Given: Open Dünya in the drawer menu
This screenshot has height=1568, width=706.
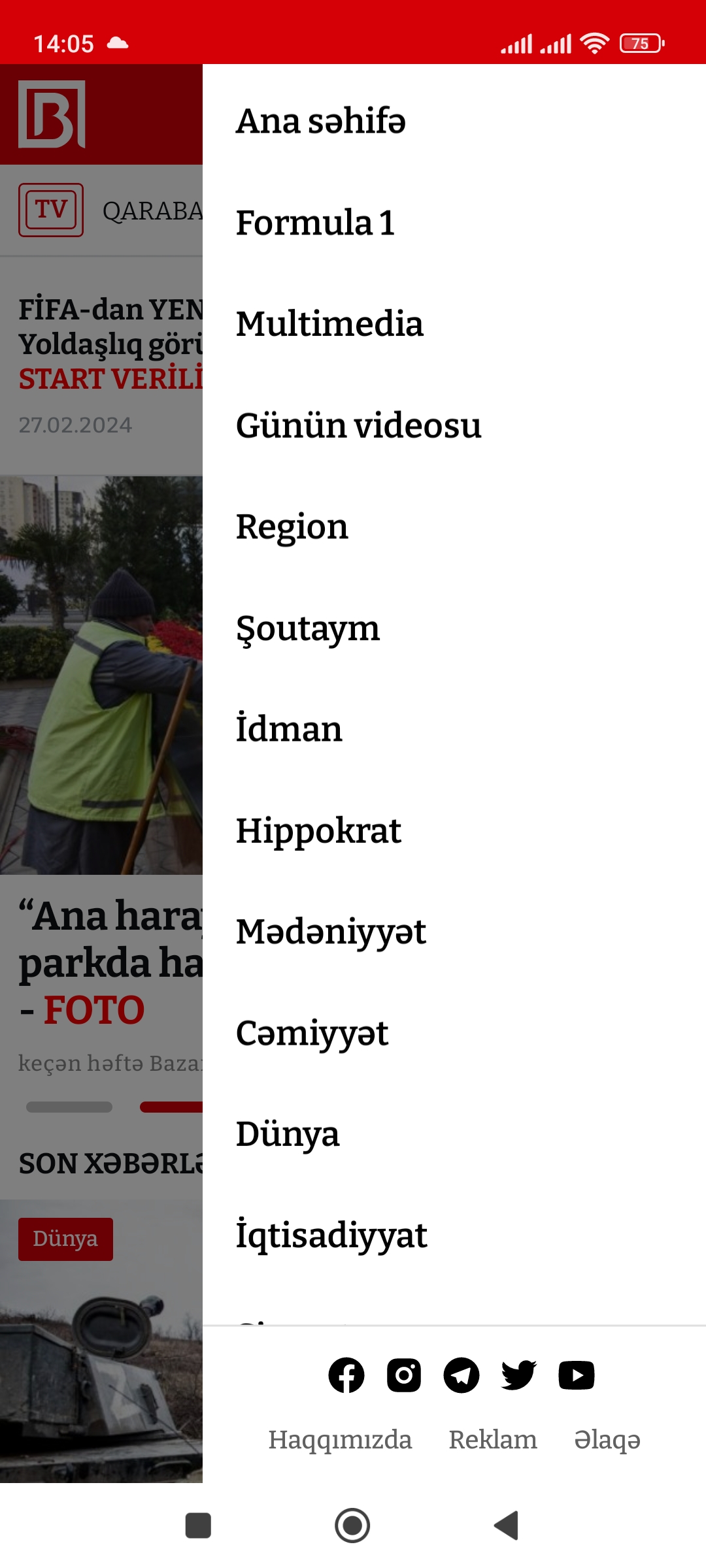Looking at the screenshot, I should pyautogui.click(x=288, y=1134).
